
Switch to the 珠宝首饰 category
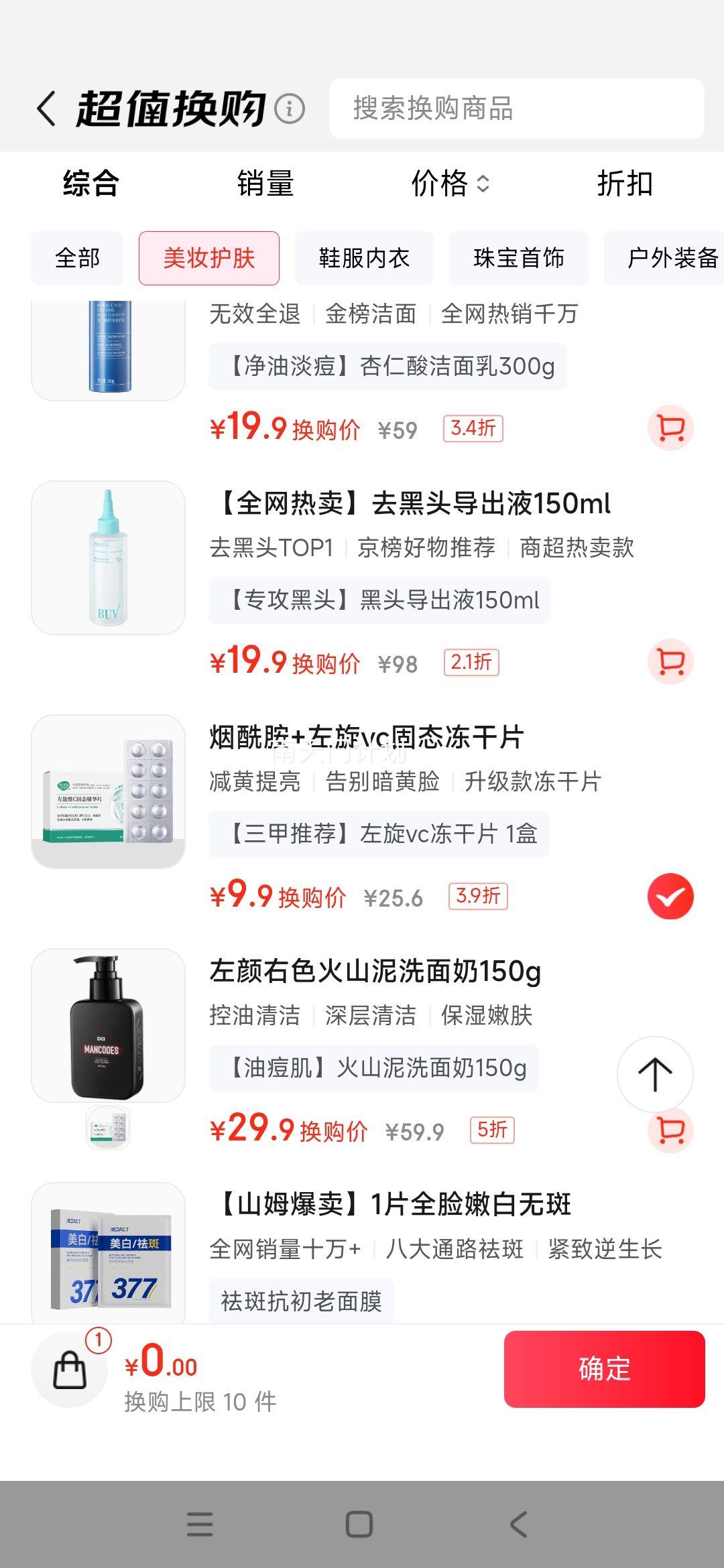click(520, 258)
